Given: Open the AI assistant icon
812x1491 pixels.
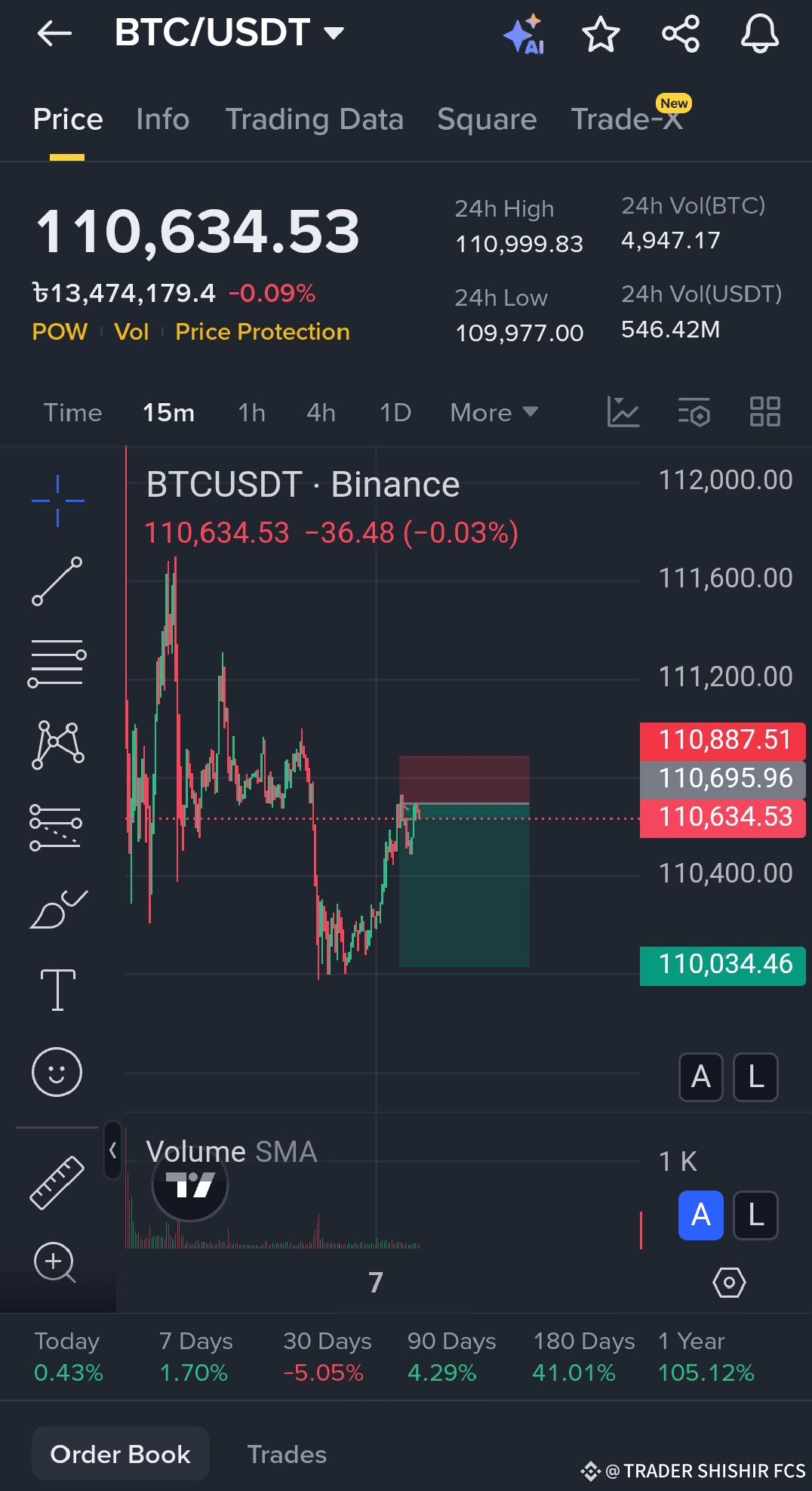Looking at the screenshot, I should [524, 35].
